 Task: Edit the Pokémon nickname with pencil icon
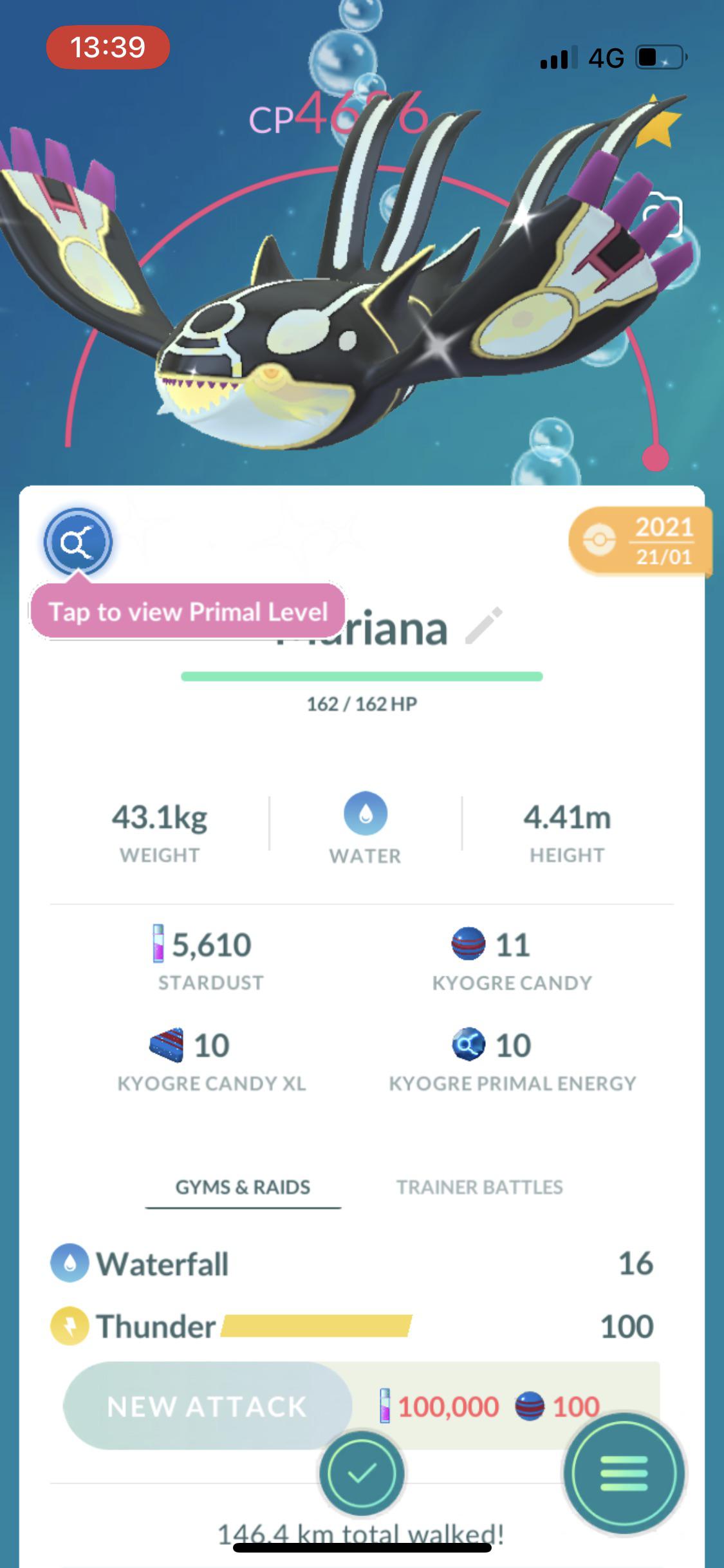[x=484, y=626]
